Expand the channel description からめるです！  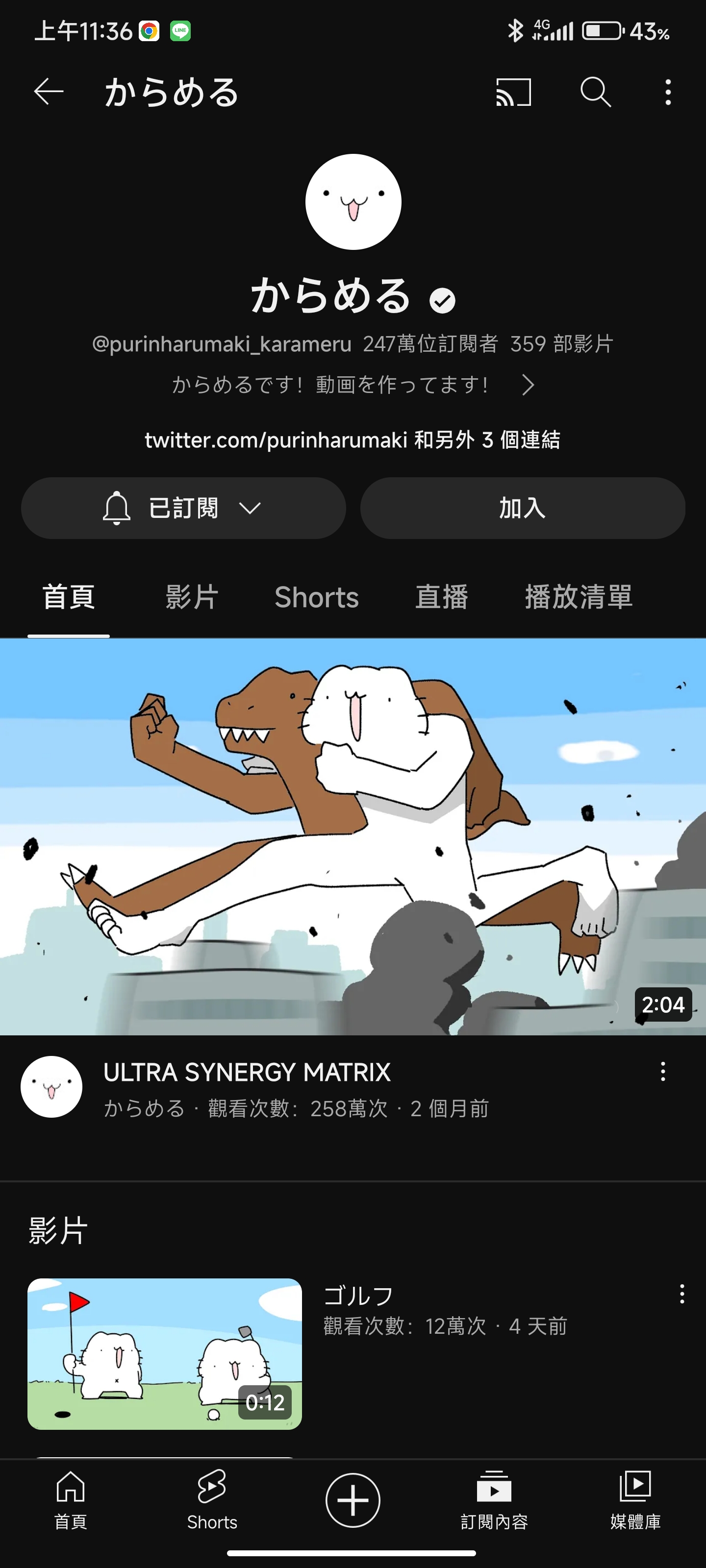528,385
